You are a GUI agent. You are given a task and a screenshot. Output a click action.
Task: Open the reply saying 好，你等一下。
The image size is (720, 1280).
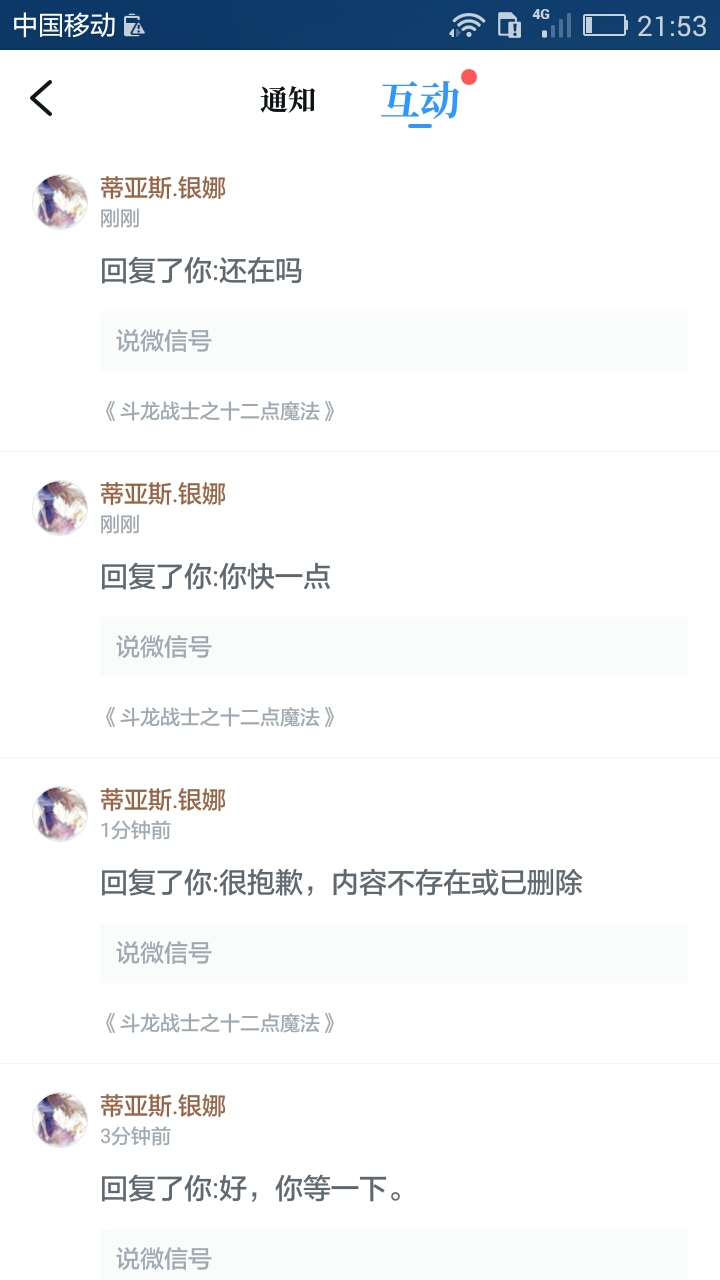click(252, 1189)
